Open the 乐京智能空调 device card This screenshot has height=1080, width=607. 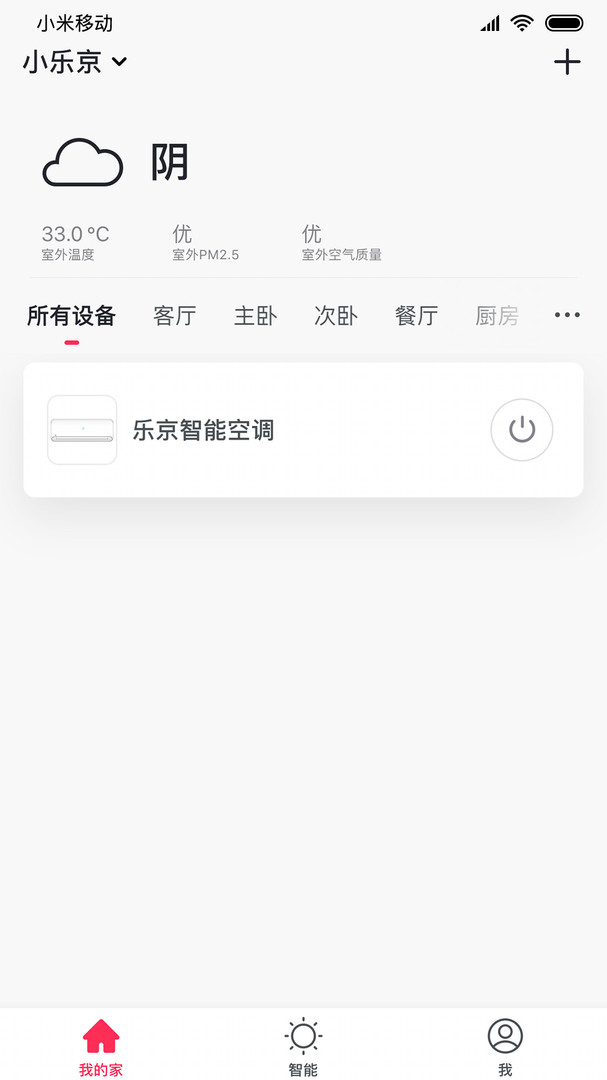click(x=250, y=430)
